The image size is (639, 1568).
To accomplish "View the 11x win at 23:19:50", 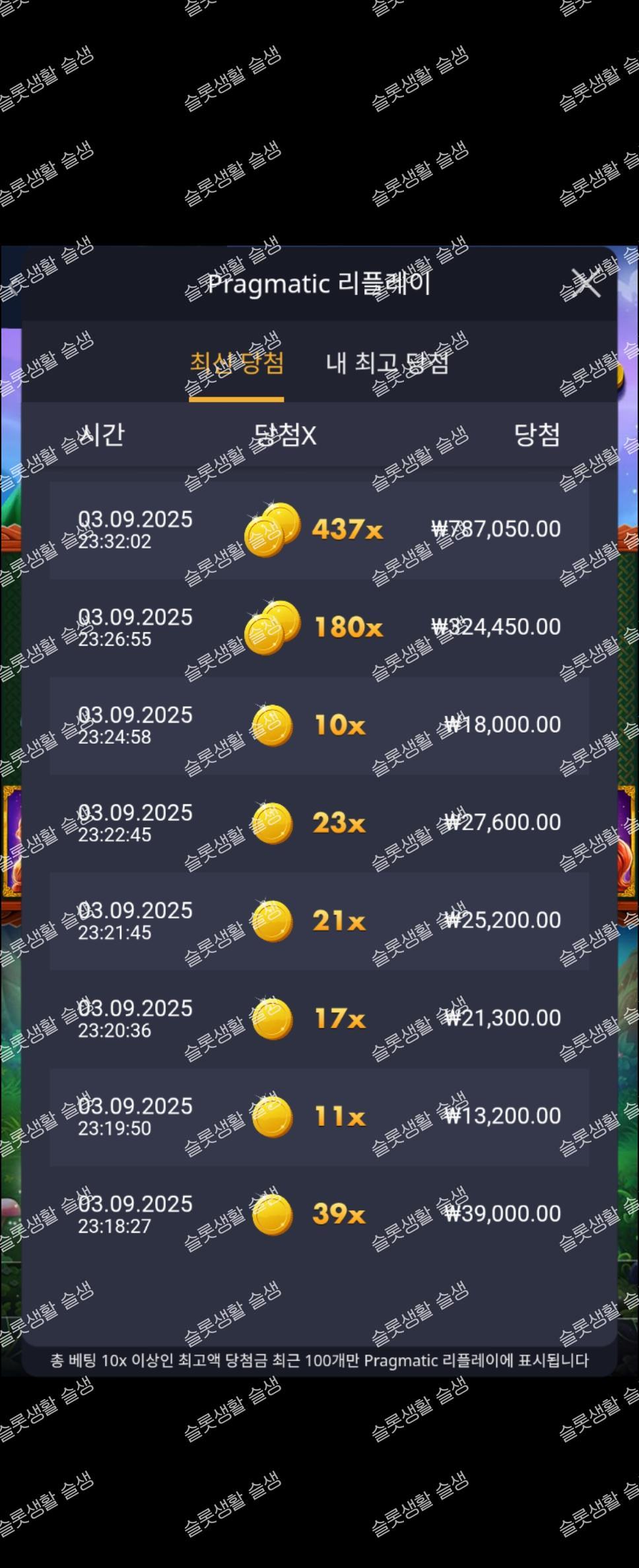I will [x=319, y=1116].
